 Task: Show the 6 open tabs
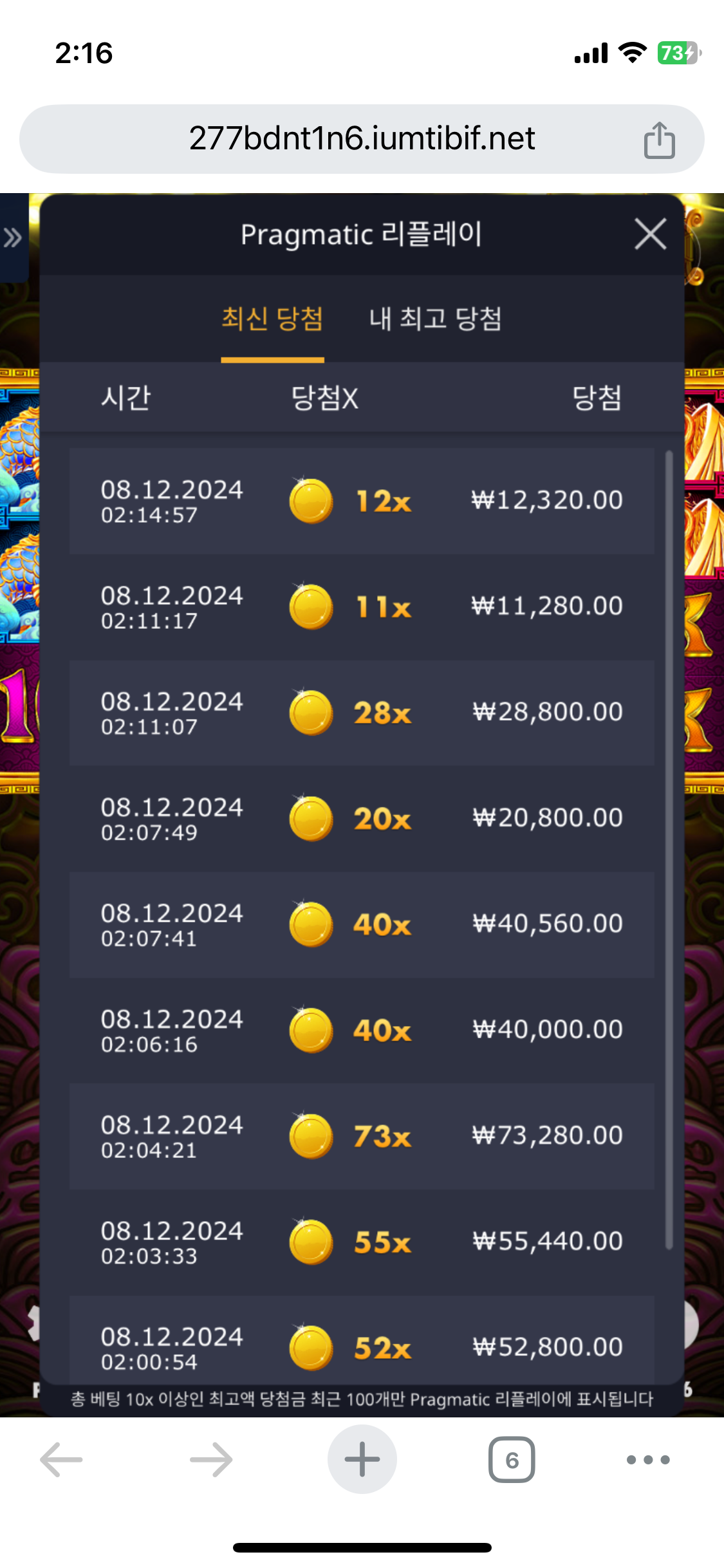tap(512, 1459)
